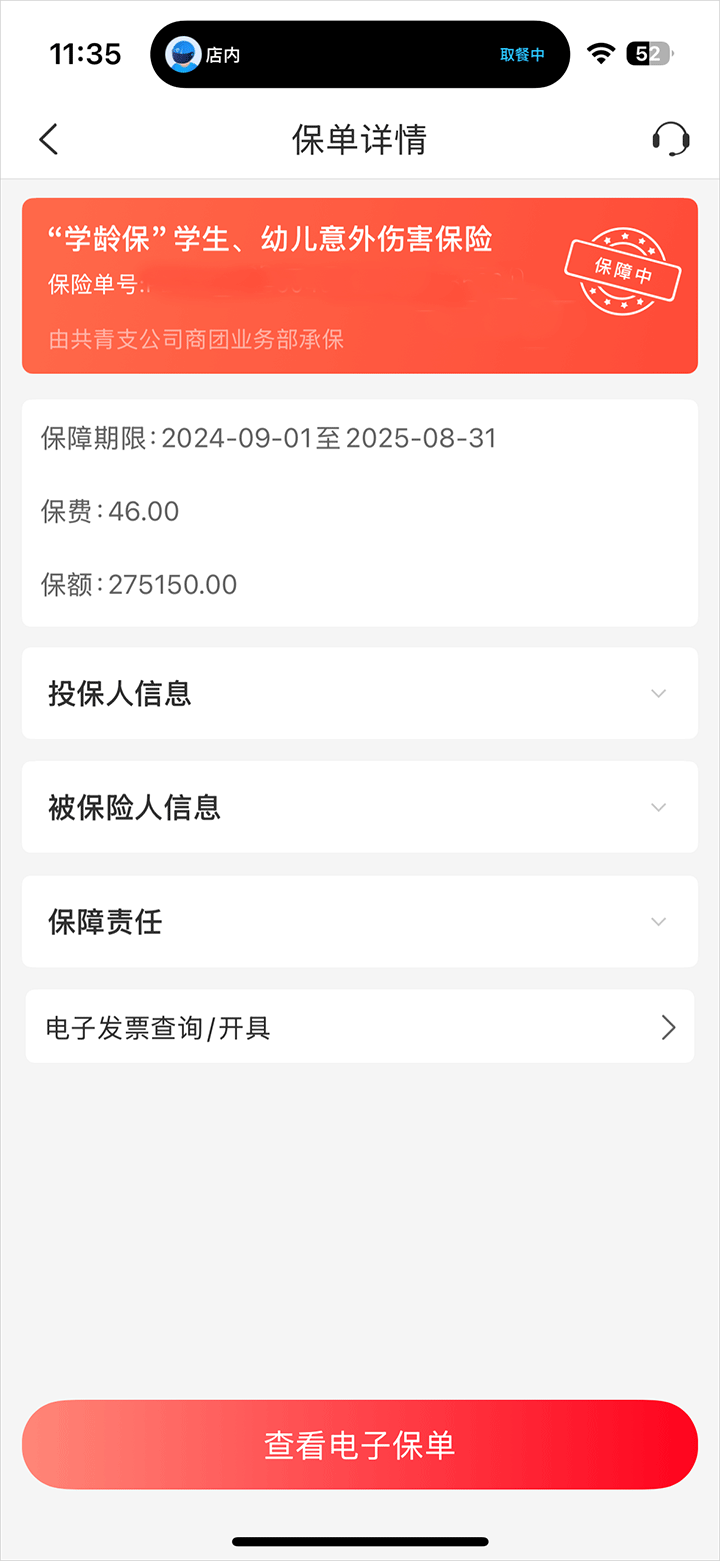Open the 店内 取餐中 live activity pill

[360, 54]
